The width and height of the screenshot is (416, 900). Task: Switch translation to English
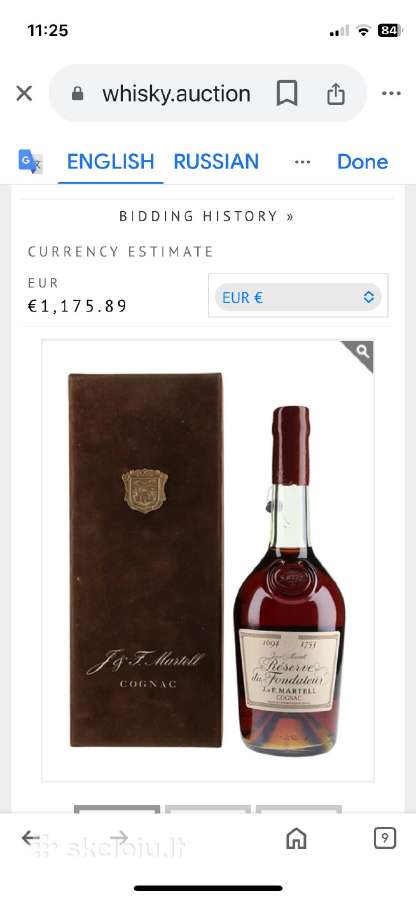point(110,162)
